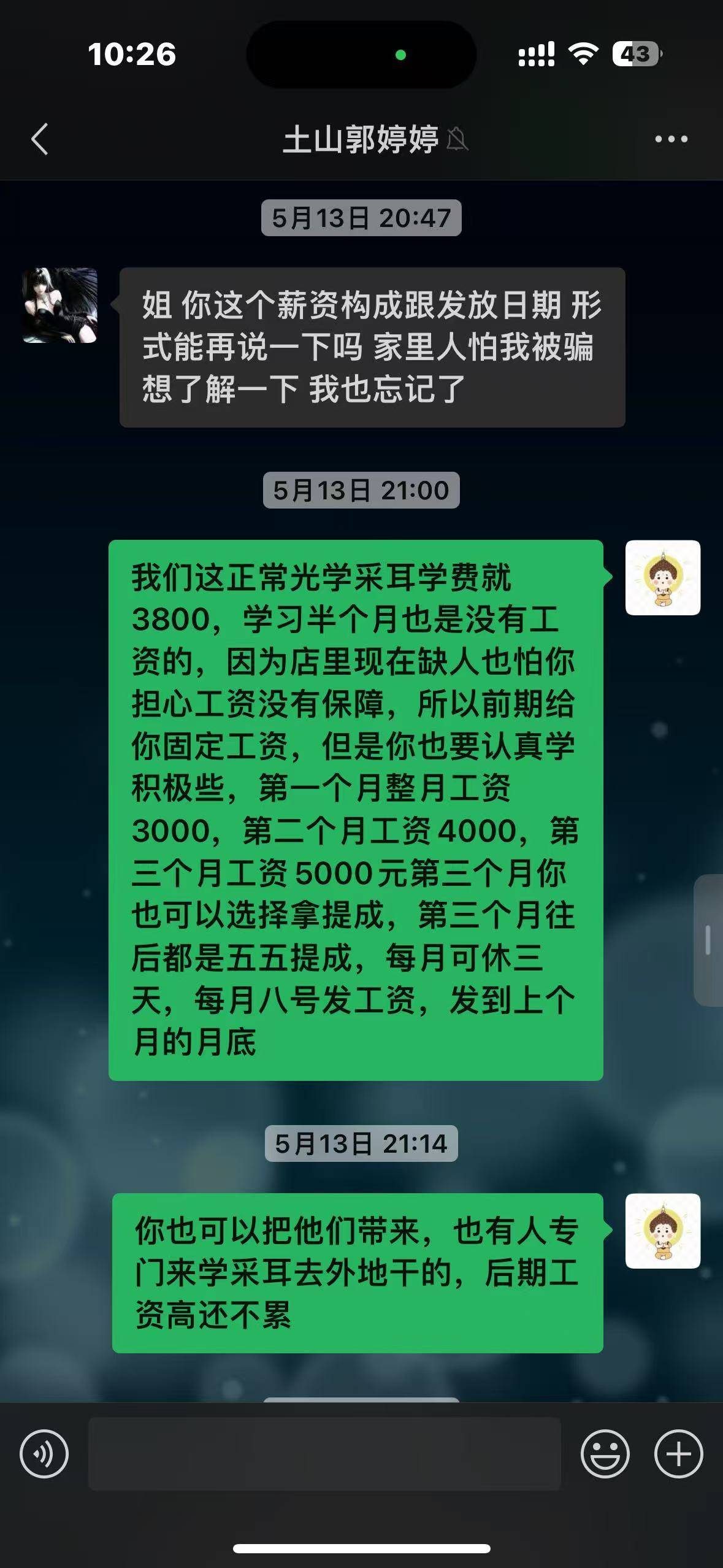The height and width of the screenshot is (1568, 723).
Task: View 土山郭婷婷's profile avatar
Action: point(60,305)
